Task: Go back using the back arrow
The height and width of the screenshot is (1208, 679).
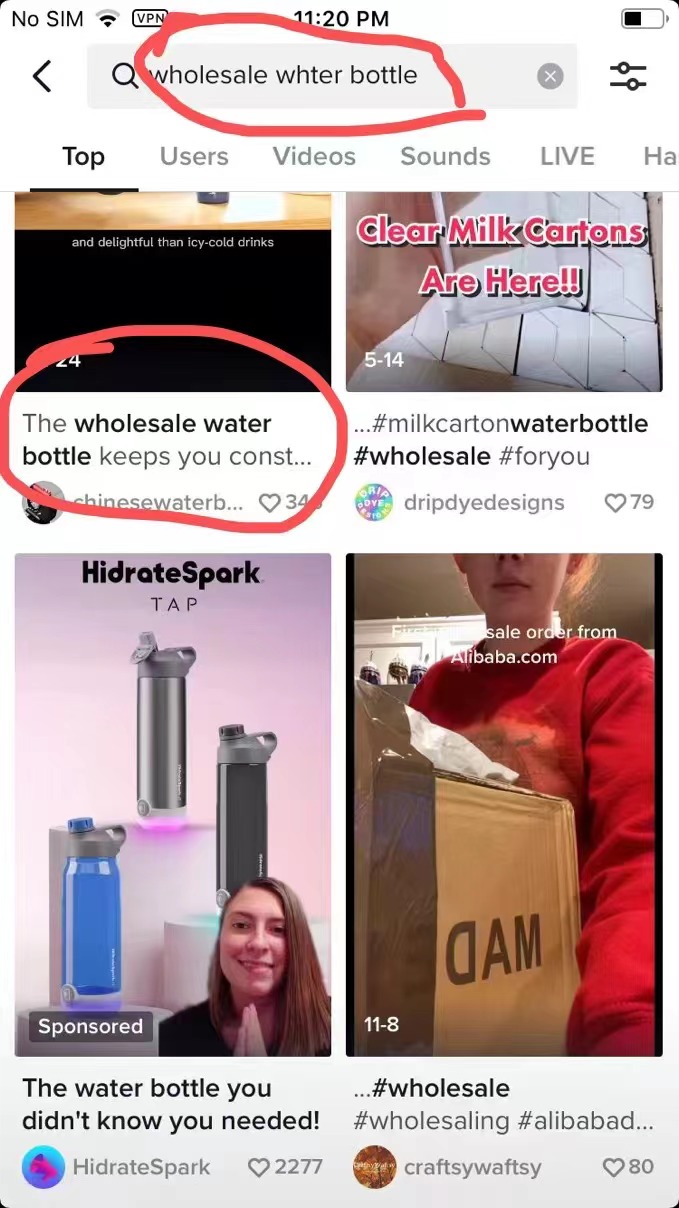Action: [42, 76]
